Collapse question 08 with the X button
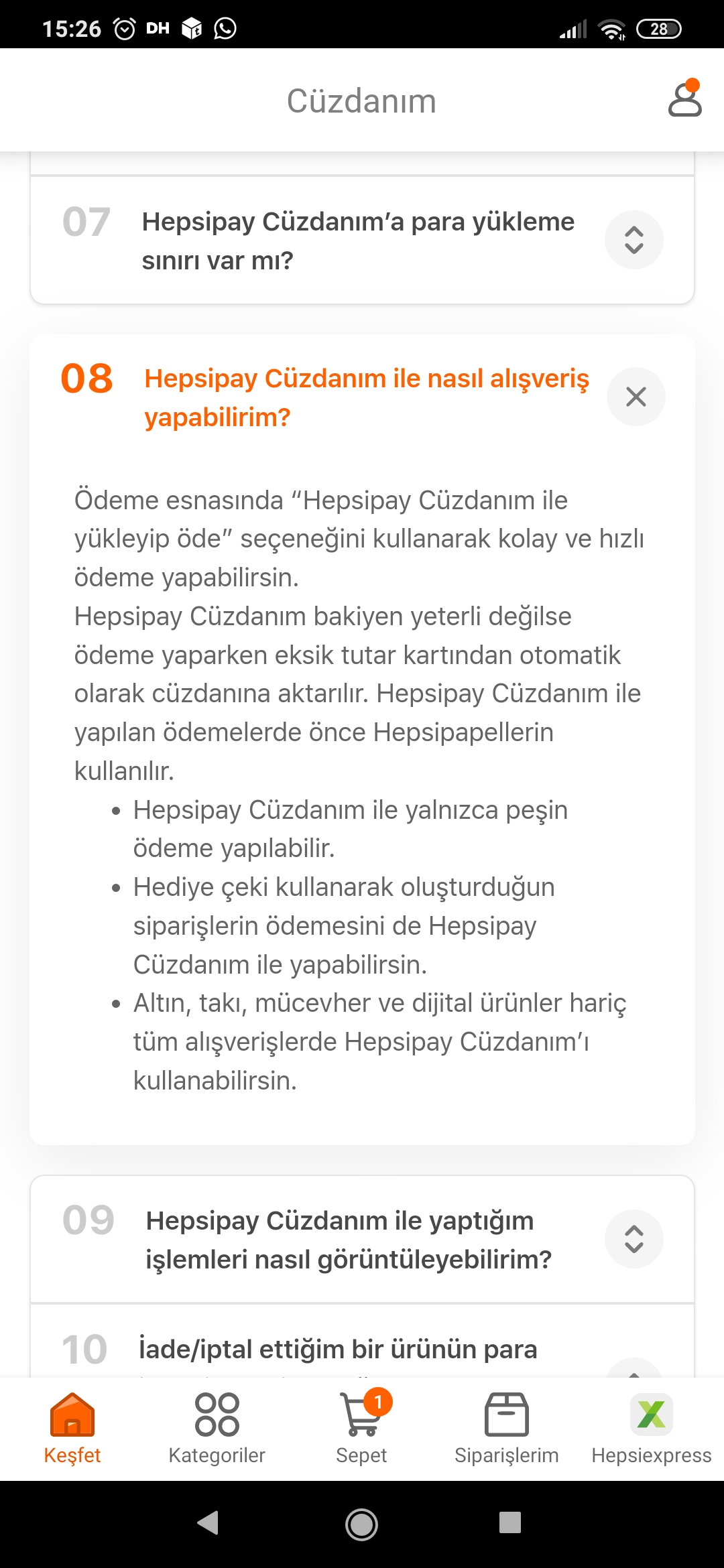 tap(636, 397)
